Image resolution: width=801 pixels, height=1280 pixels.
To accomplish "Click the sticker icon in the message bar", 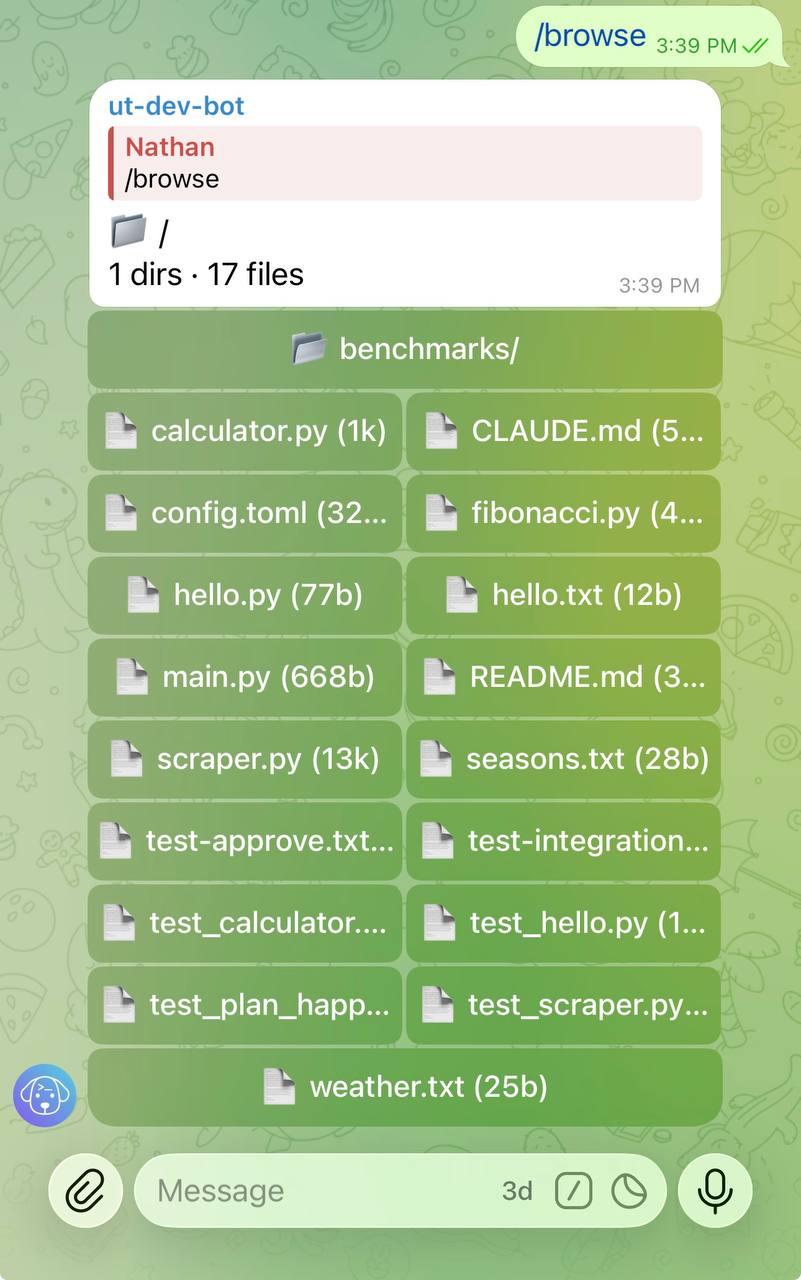I will point(630,1190).
